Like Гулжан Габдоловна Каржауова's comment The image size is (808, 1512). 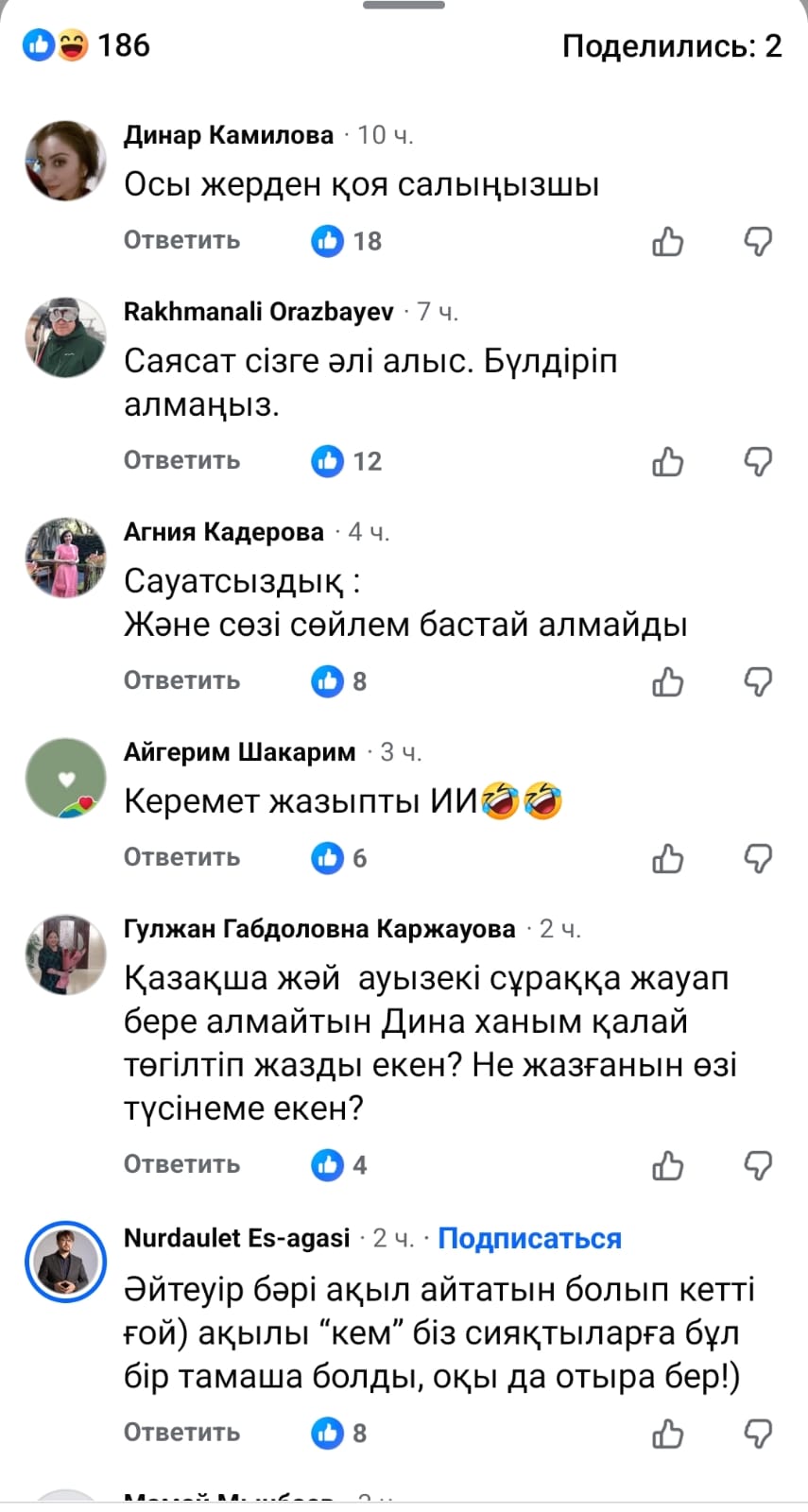pyautogui.click(x=667, y=1166)
